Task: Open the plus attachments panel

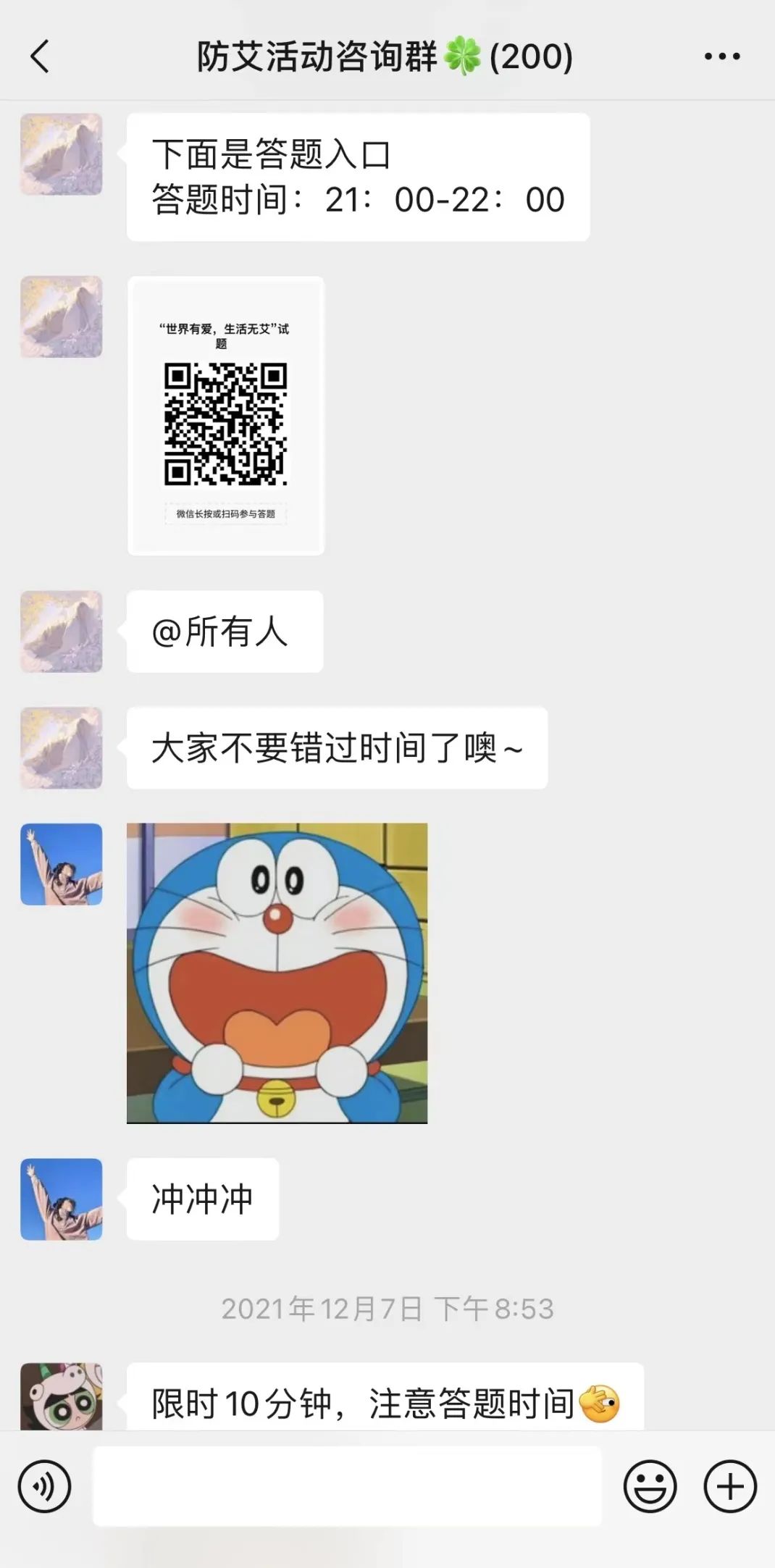Action: tap(730, 1487)
